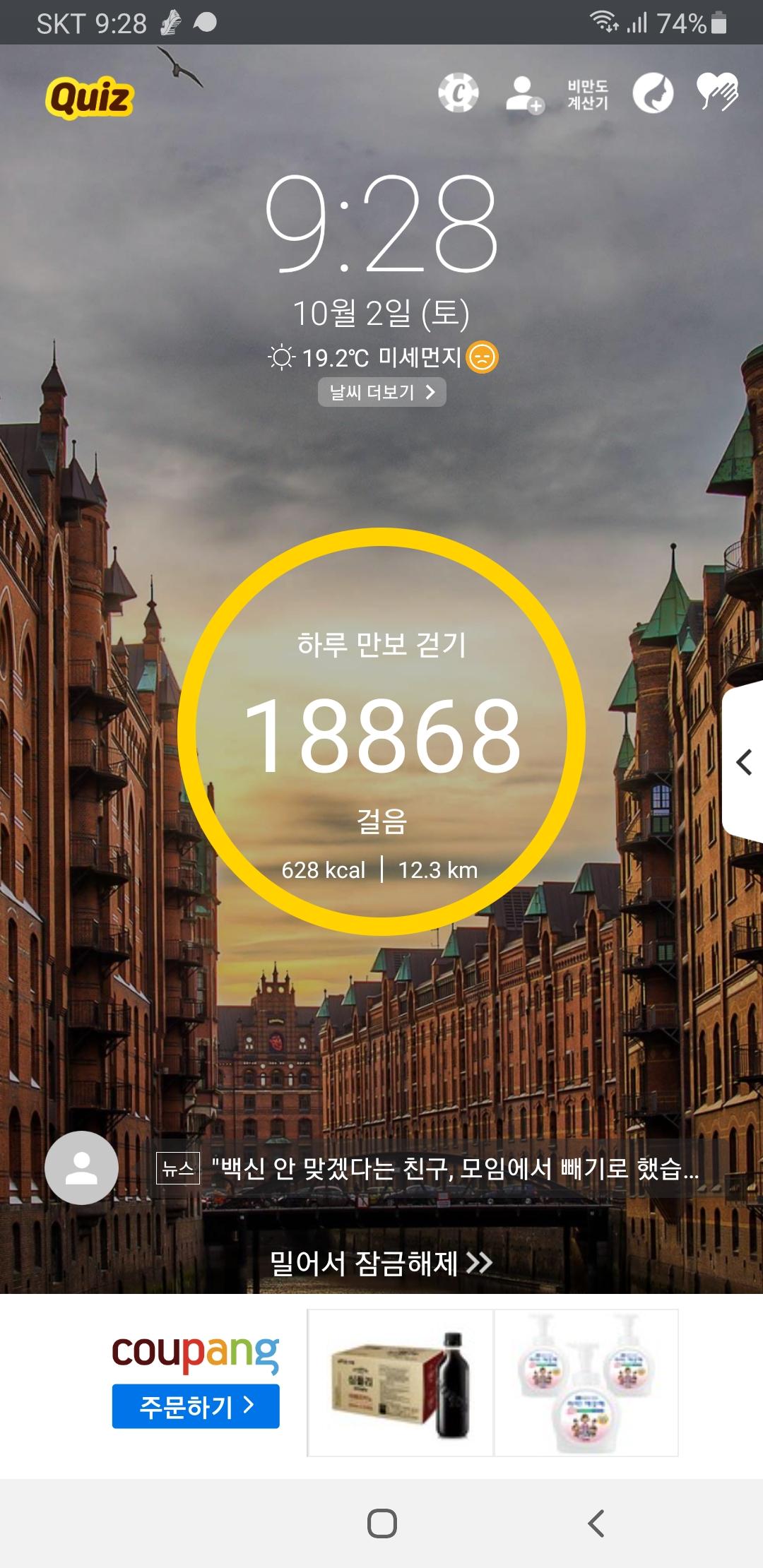The width and height of the screenshot is (763, 1568).
Task: View the bottled drink box product
Action: click(401, 1382)
